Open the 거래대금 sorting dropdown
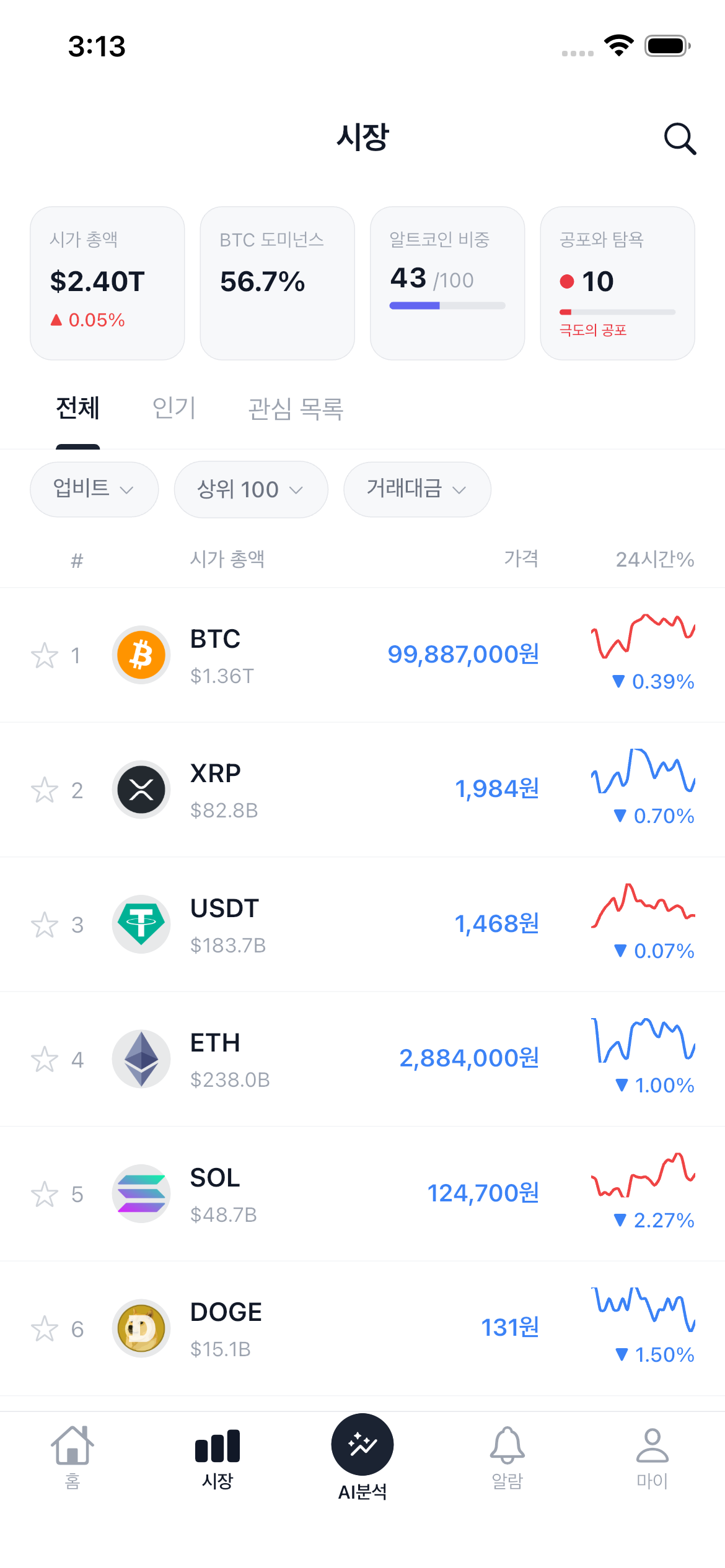 click(416, 489)
